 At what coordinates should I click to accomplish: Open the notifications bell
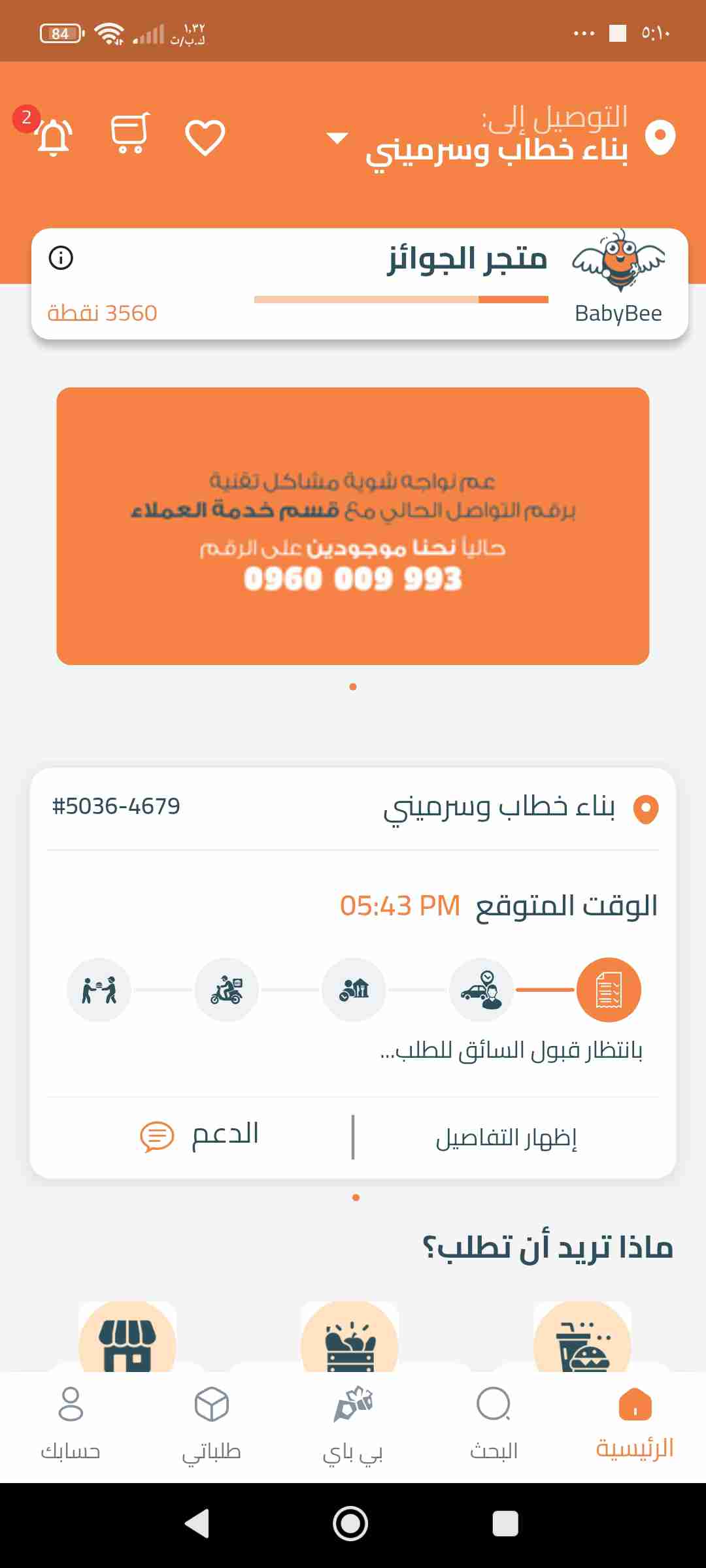54,137
